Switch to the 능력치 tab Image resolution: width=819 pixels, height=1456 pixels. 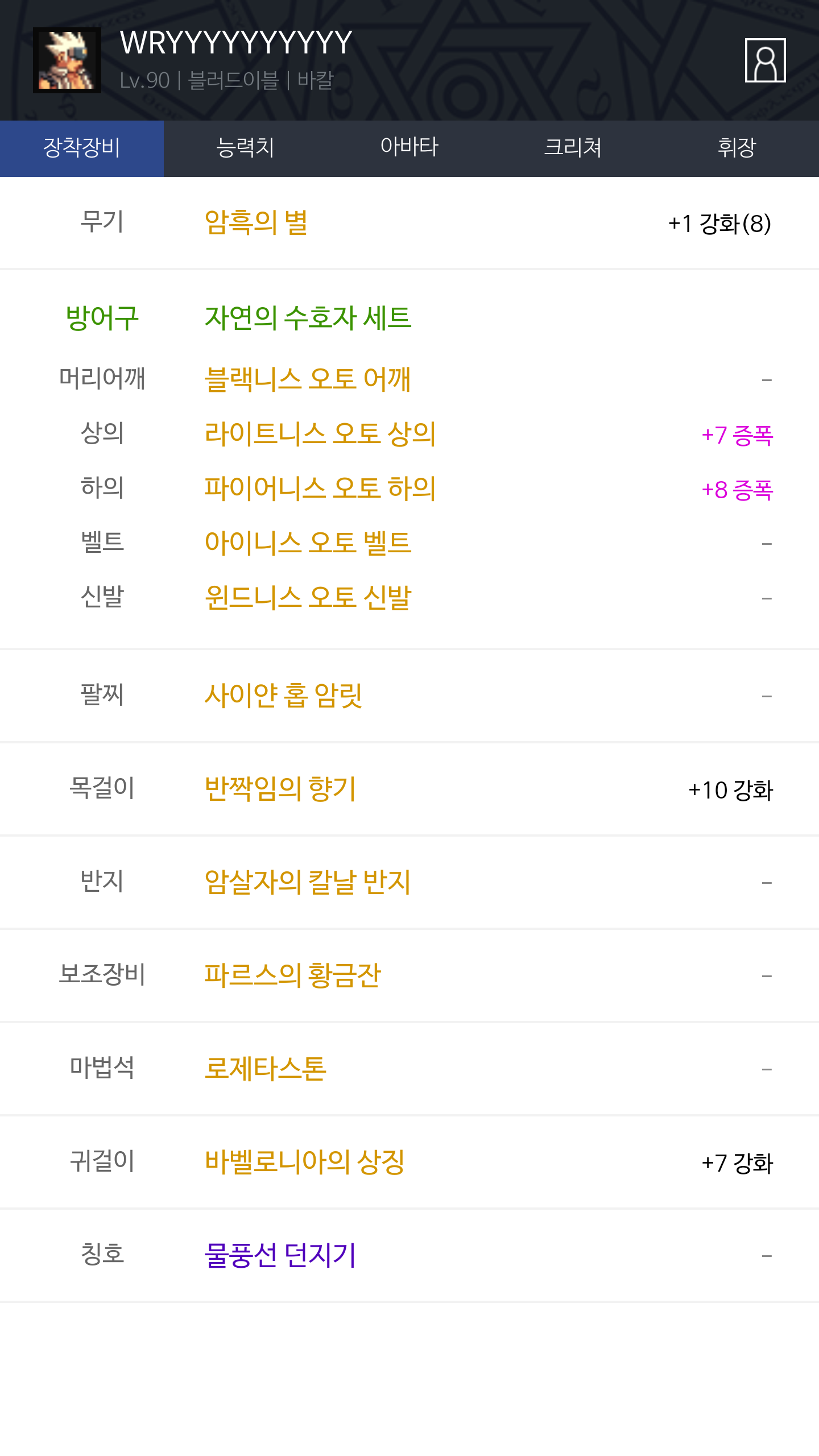[x=246, y=148]
